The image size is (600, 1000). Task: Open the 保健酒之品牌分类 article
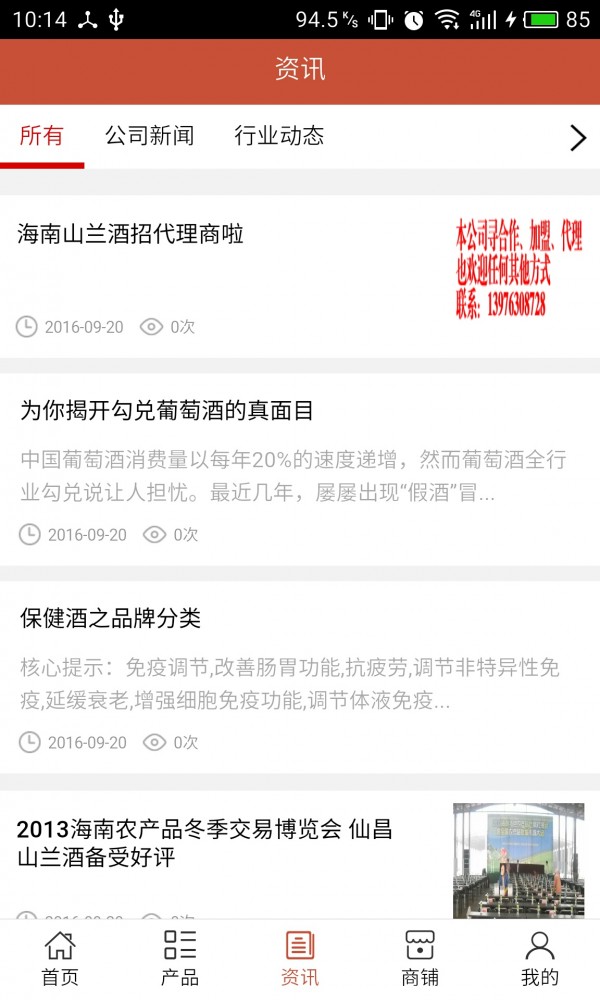click(x=111, y=618)
